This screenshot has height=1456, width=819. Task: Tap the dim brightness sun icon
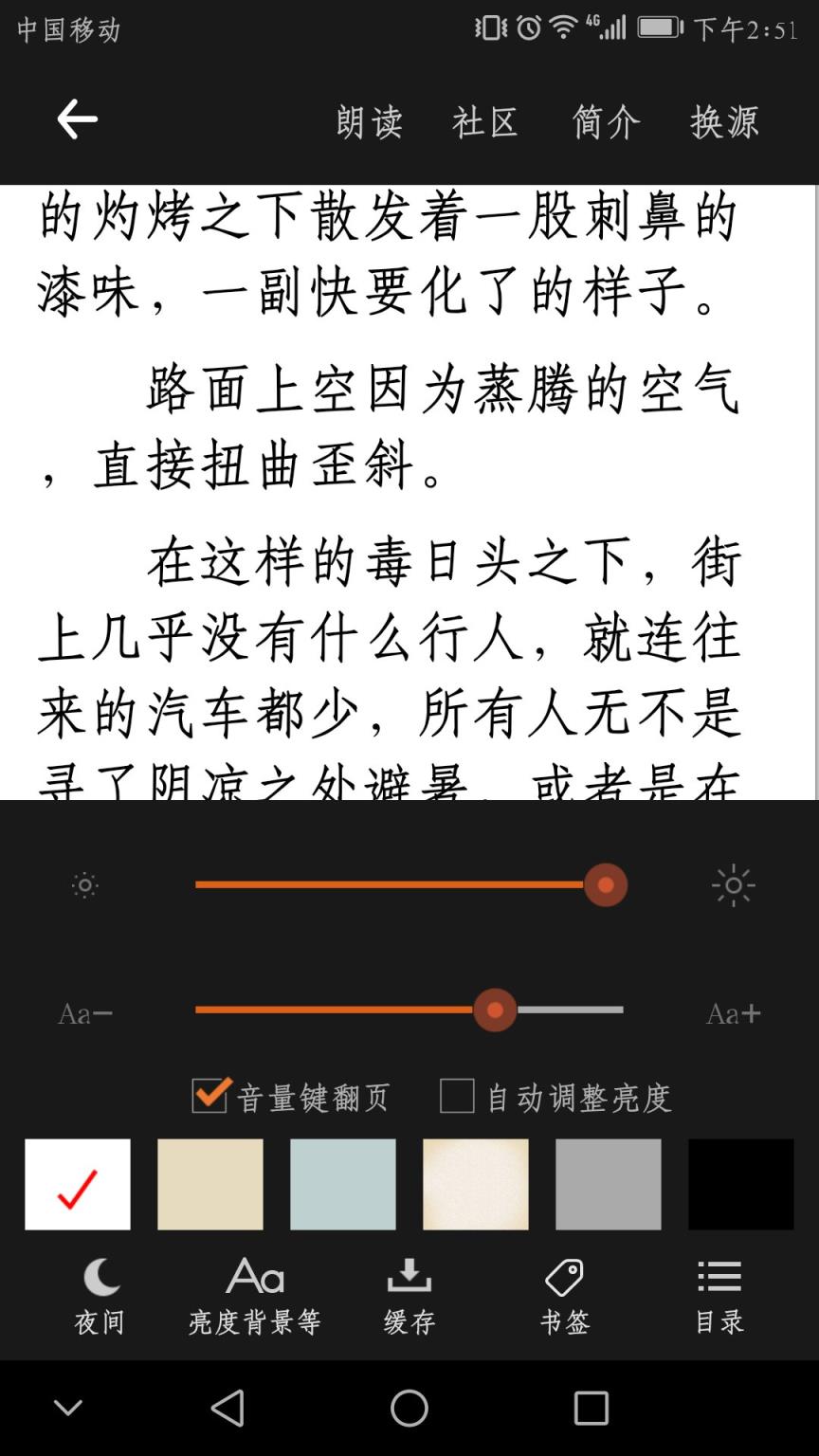83,884
